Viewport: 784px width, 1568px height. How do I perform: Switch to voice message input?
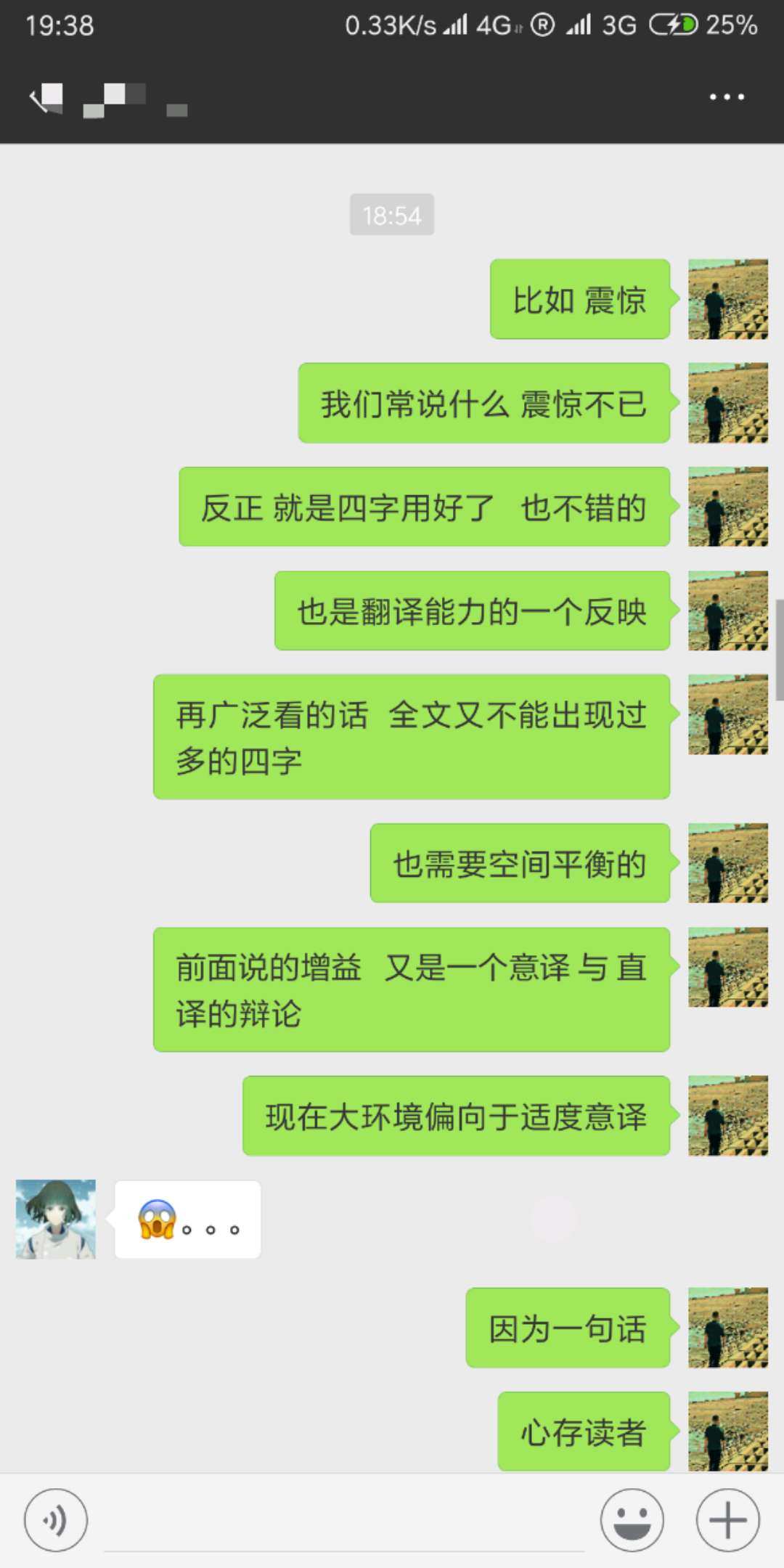pyautogui.click(x=56, y=1520)
